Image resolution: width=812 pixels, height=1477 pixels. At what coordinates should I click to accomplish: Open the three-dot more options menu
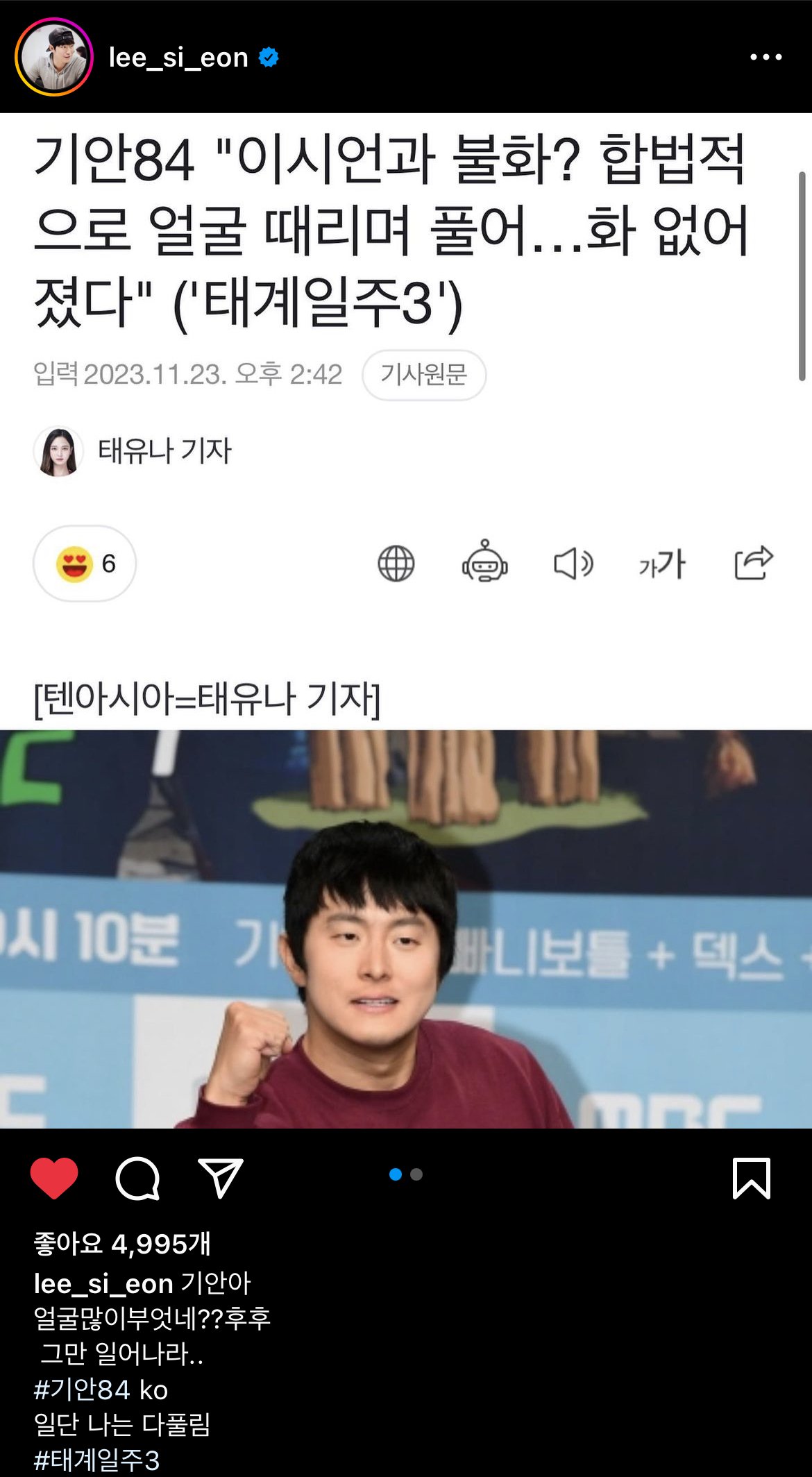click(766, 58)
